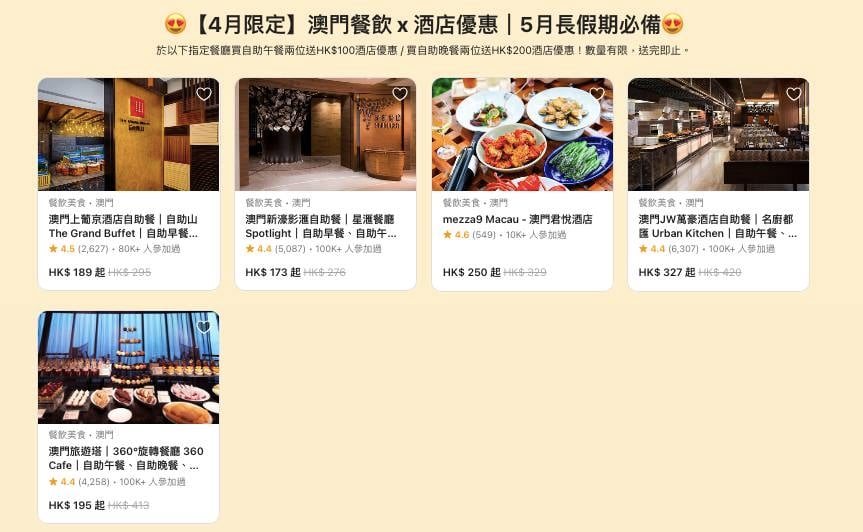Open Urban Kitchen 澳門JW萬豪酒店 card
The height and width of the screenshot is (532, 863).
(718, 225)
